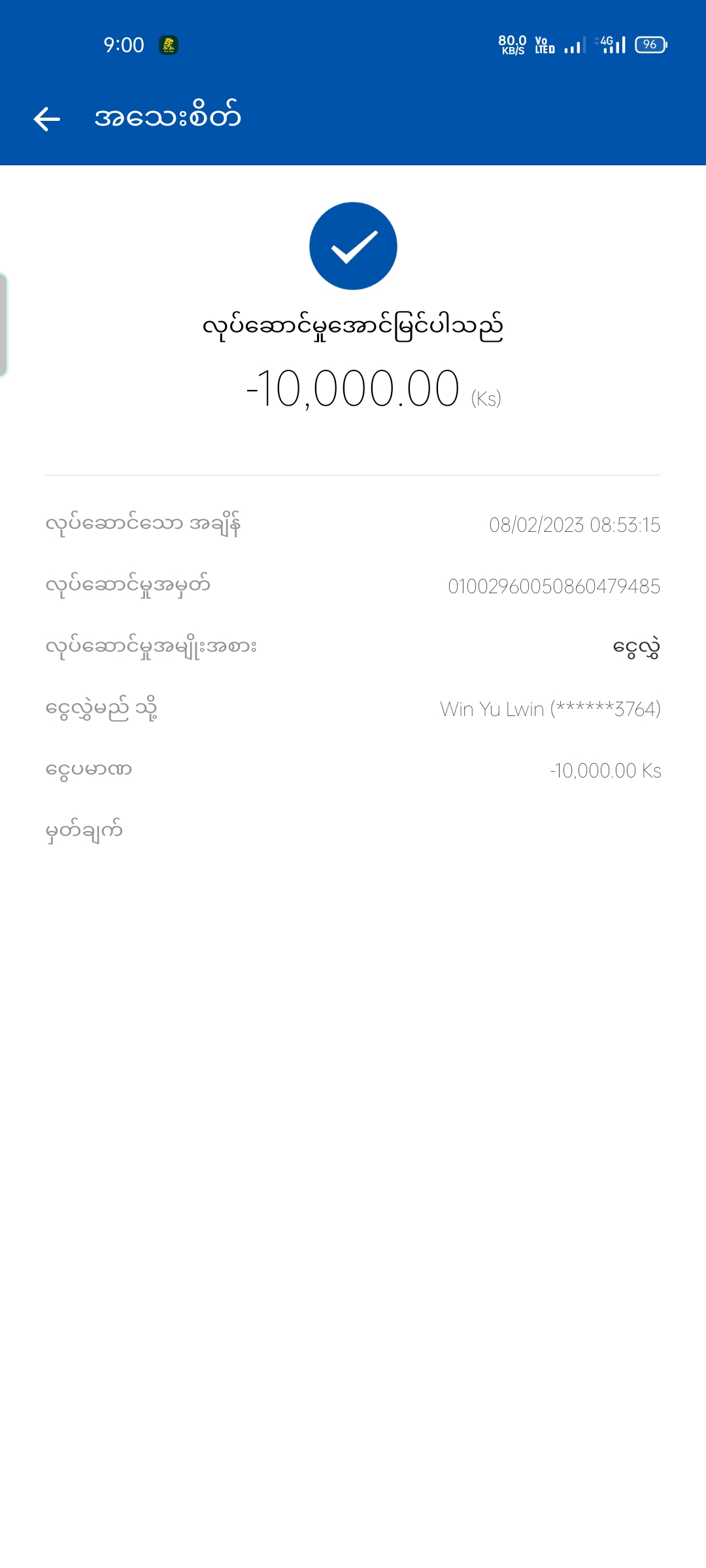
Task: Go back using the app bar arrow
Action: 46,119
